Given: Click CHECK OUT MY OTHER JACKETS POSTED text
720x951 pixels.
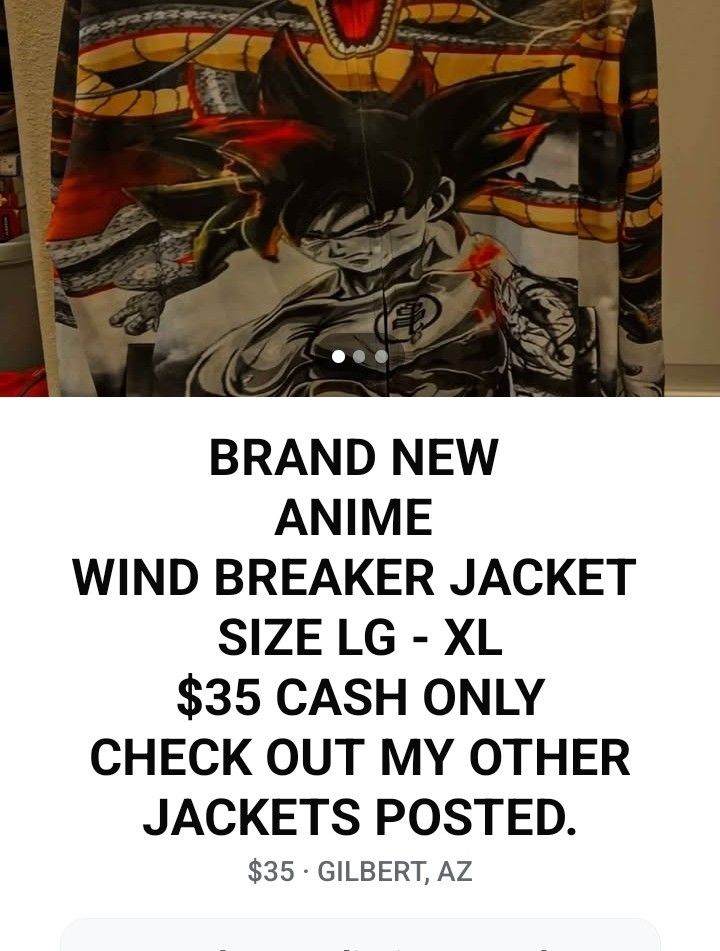Looking at the screenshot, I should pos(360,785).
